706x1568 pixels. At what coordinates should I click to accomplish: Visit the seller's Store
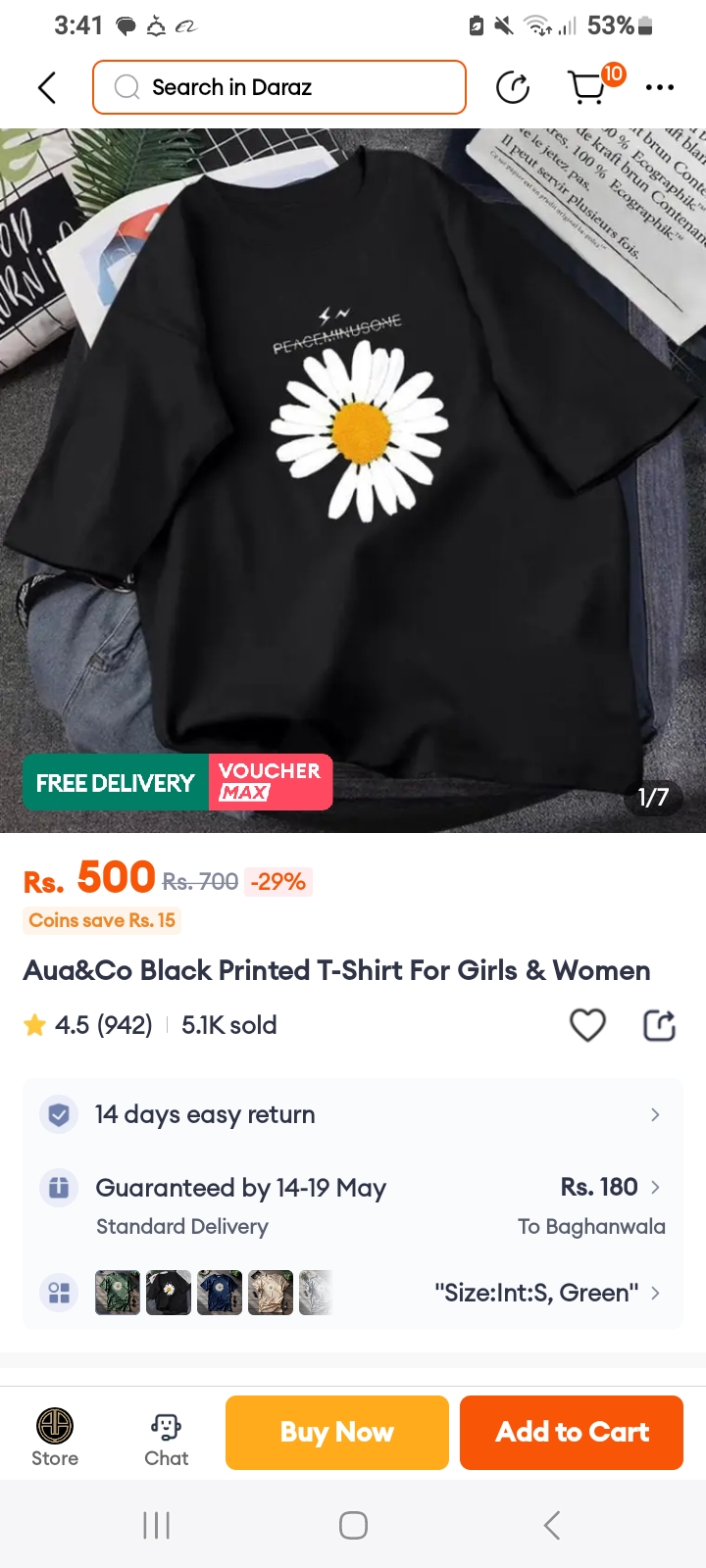click(x=55, y=1436)
